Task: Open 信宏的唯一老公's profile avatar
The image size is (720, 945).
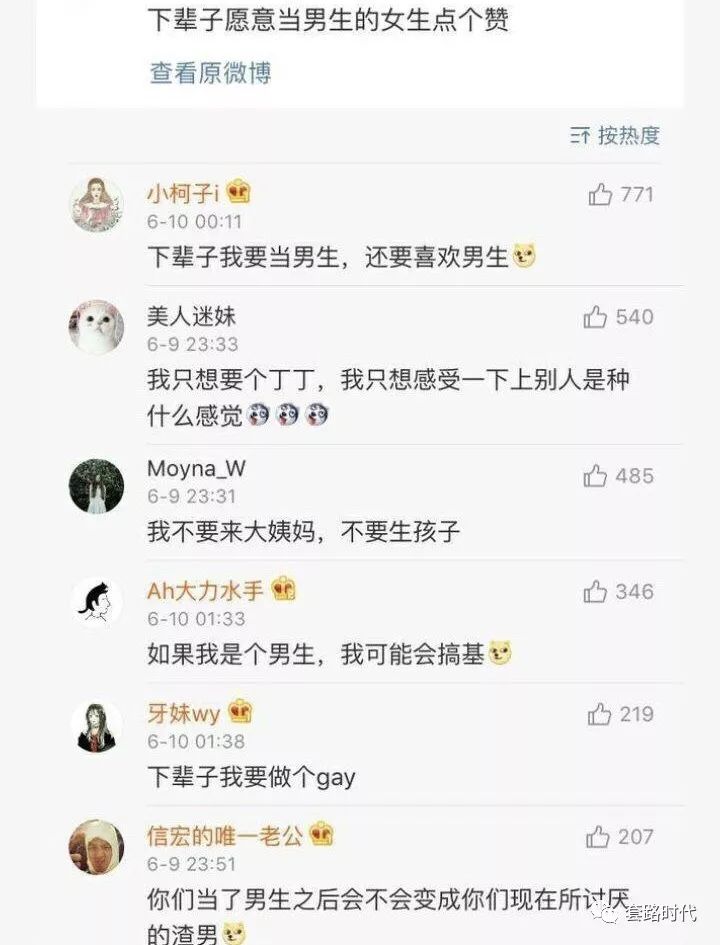Action: click(96, 847)
